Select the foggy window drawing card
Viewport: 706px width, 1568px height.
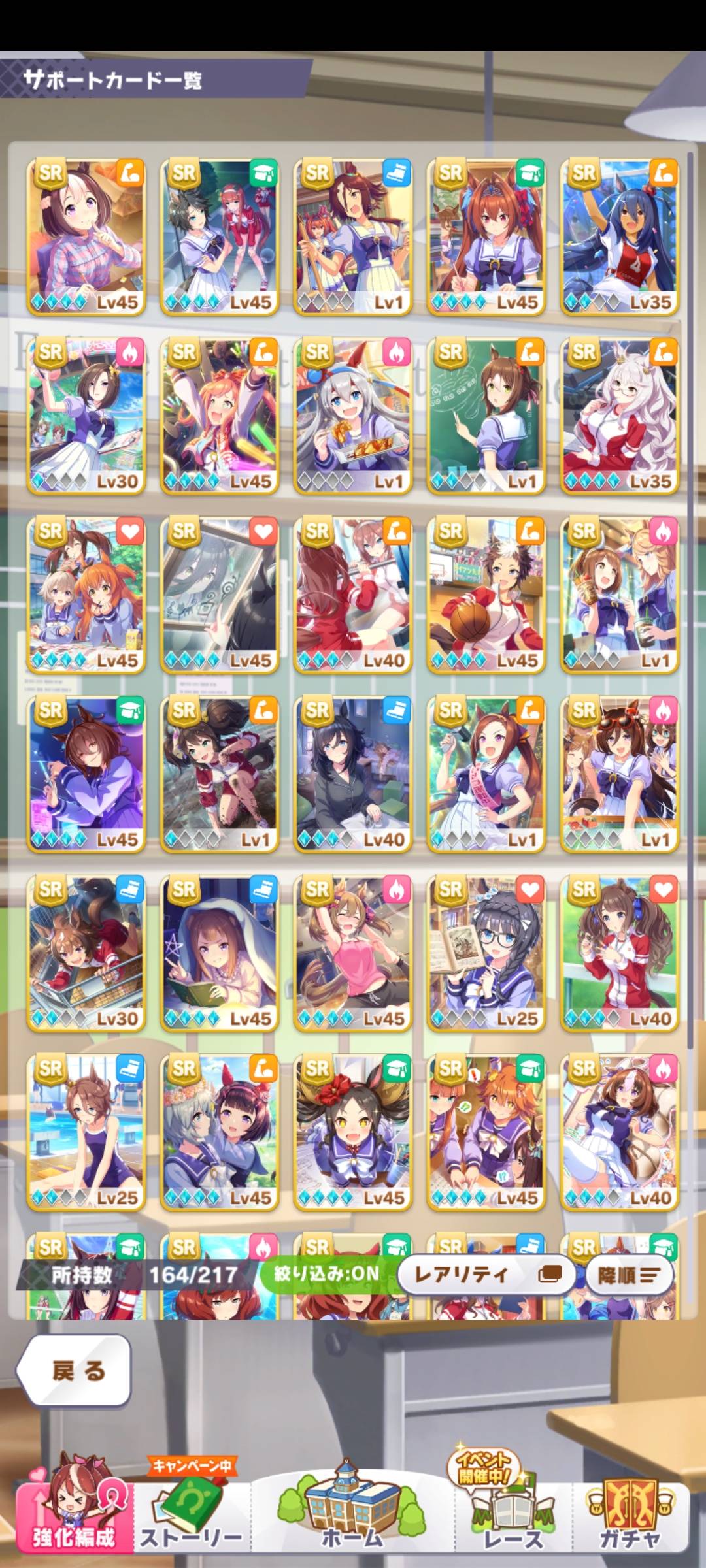220,595
